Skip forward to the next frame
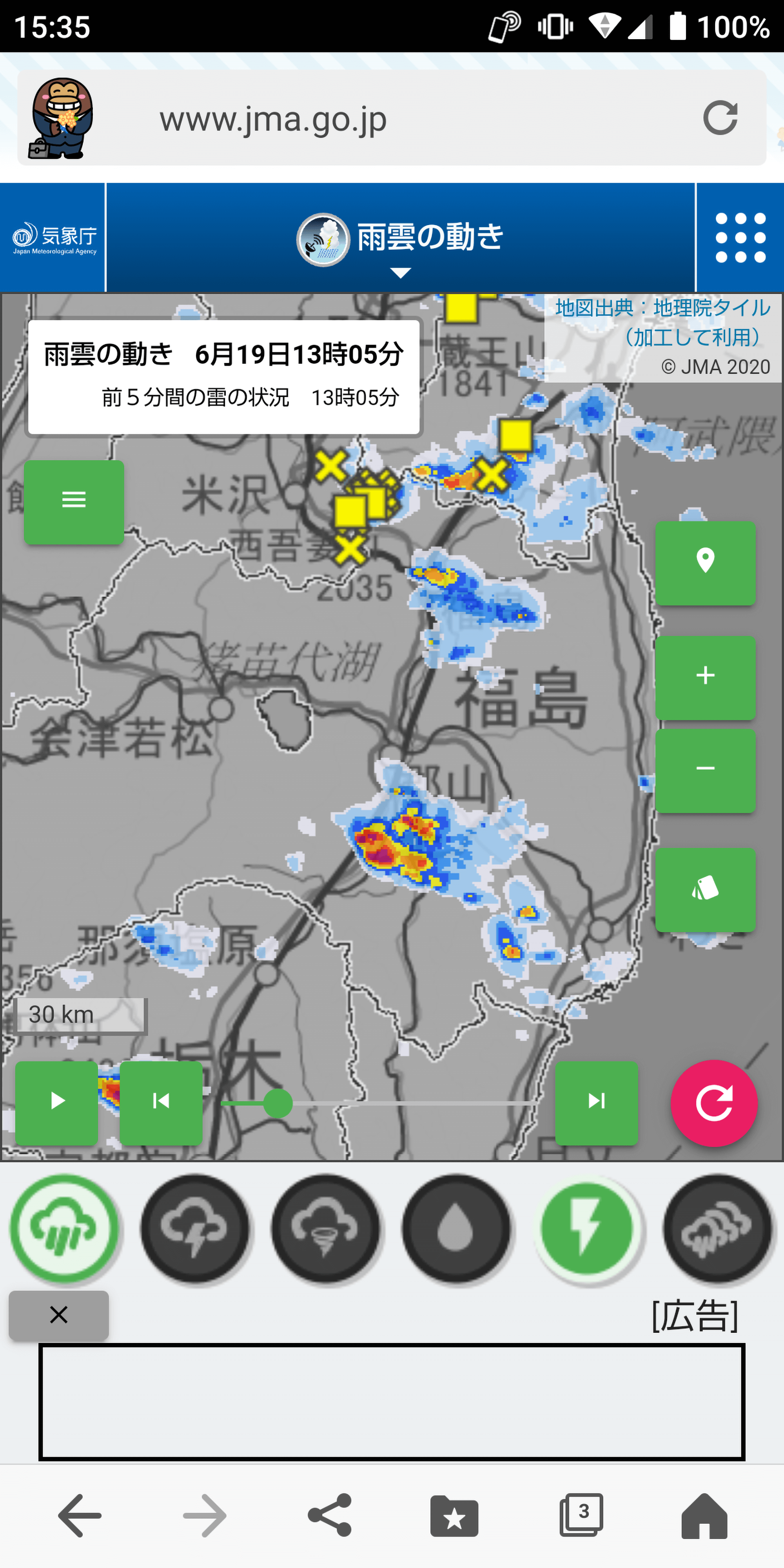Viewport: 784px width, 1568px height. point(596,1102)
